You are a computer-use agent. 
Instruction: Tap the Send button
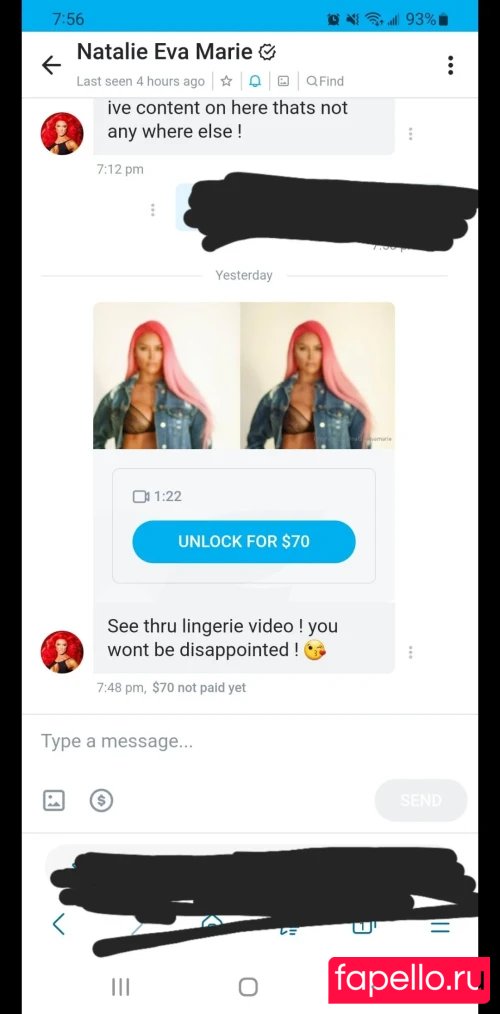(x=421, y=800)
